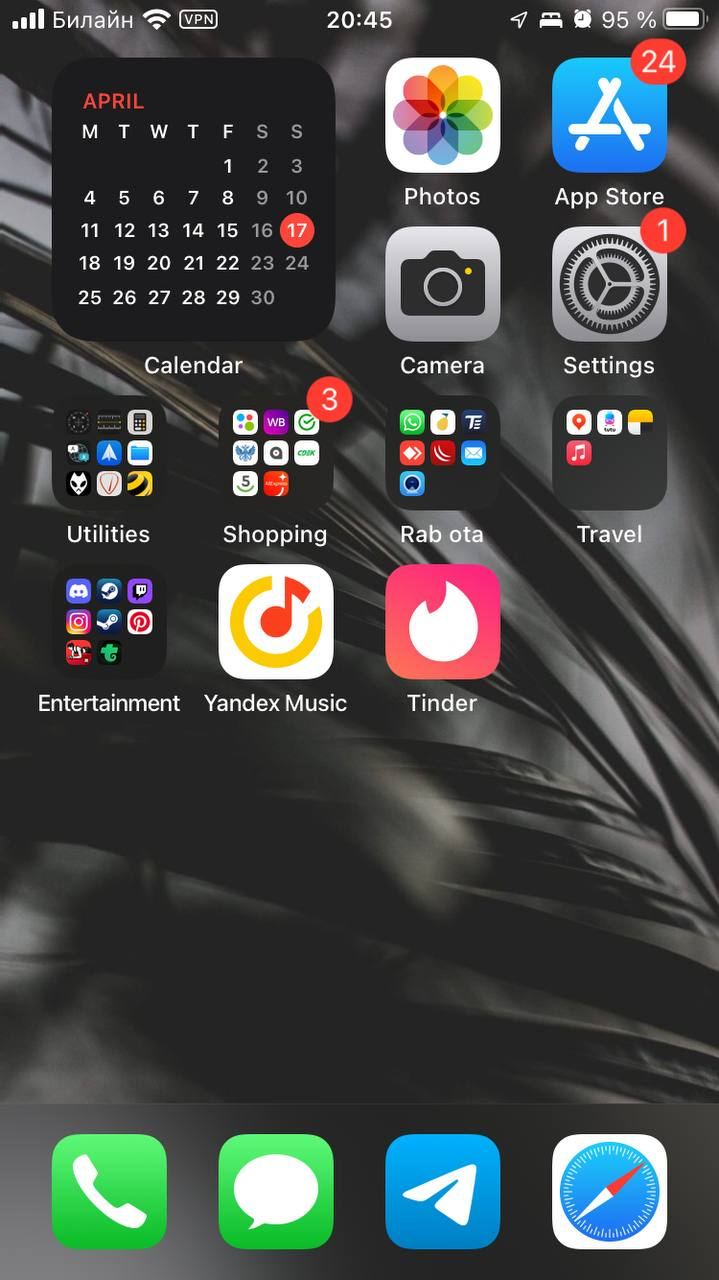Open the Tinder app

pos(442,622)
